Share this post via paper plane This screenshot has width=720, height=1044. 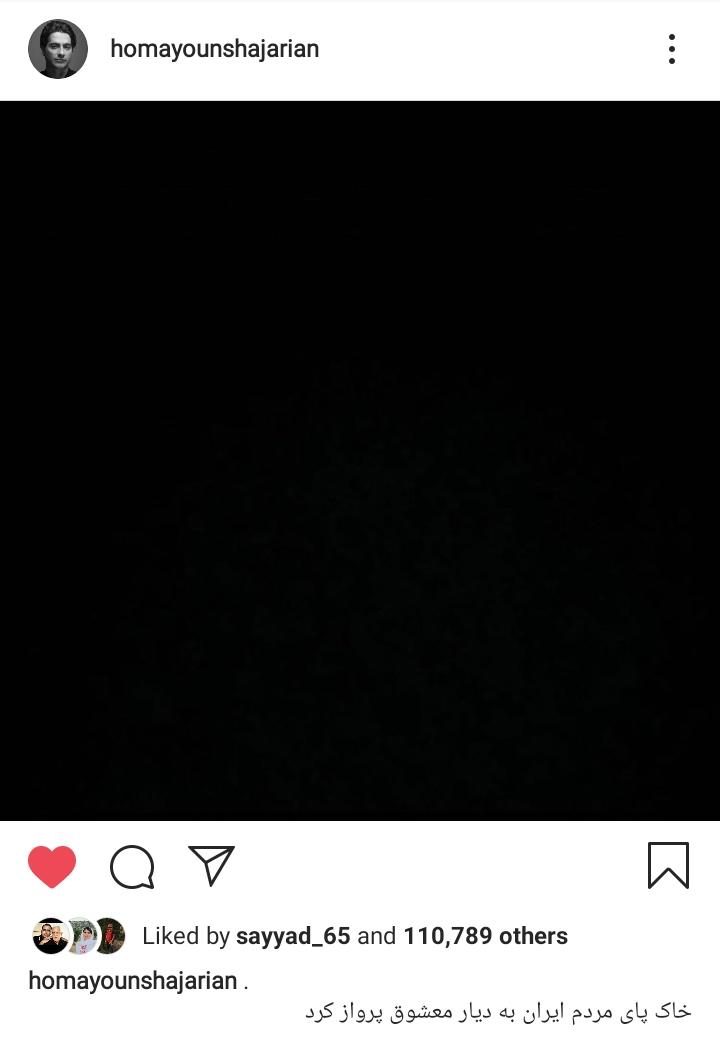(x=211, y=866)
